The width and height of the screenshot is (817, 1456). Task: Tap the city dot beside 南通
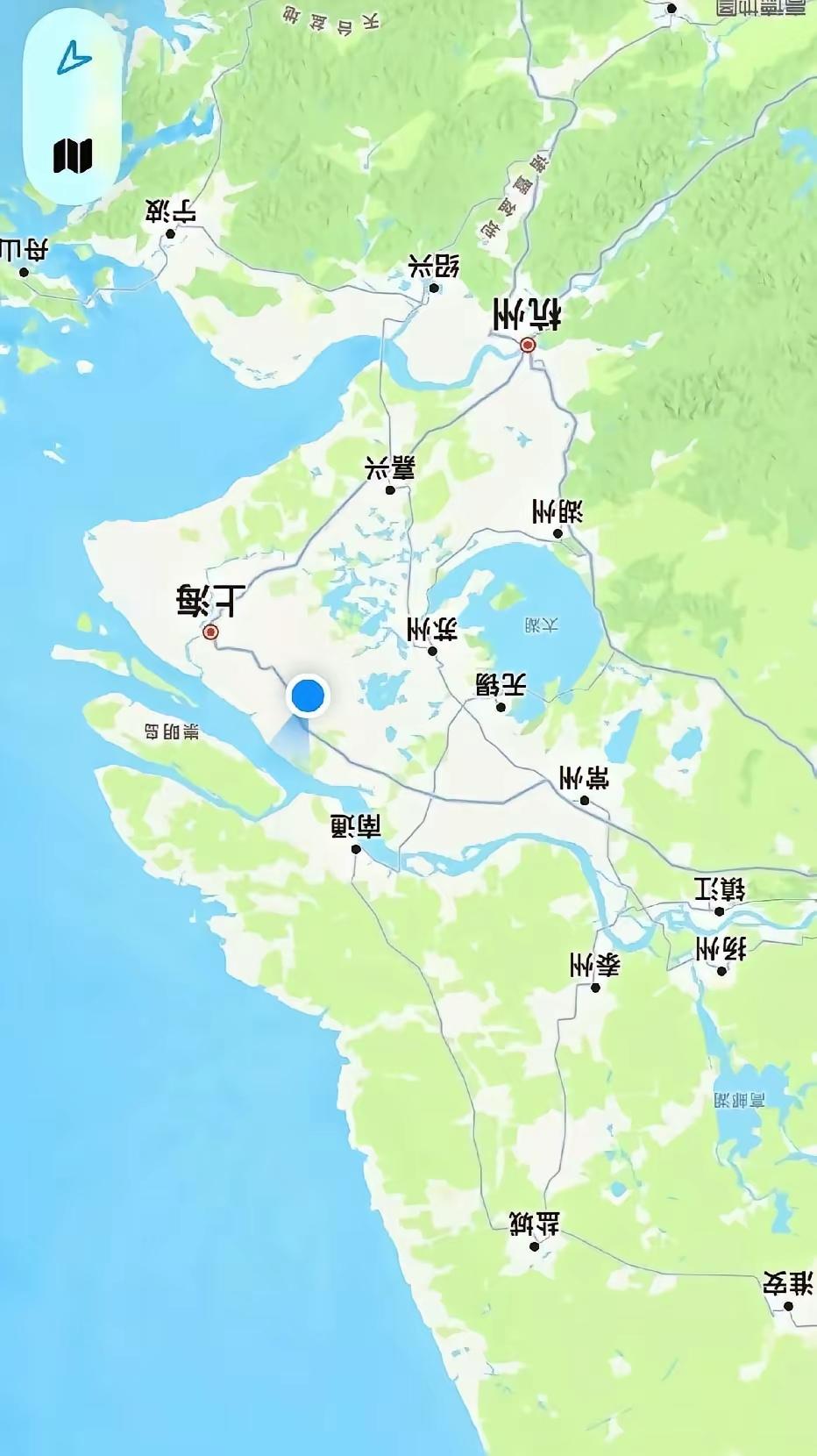(x=356, y=851)
